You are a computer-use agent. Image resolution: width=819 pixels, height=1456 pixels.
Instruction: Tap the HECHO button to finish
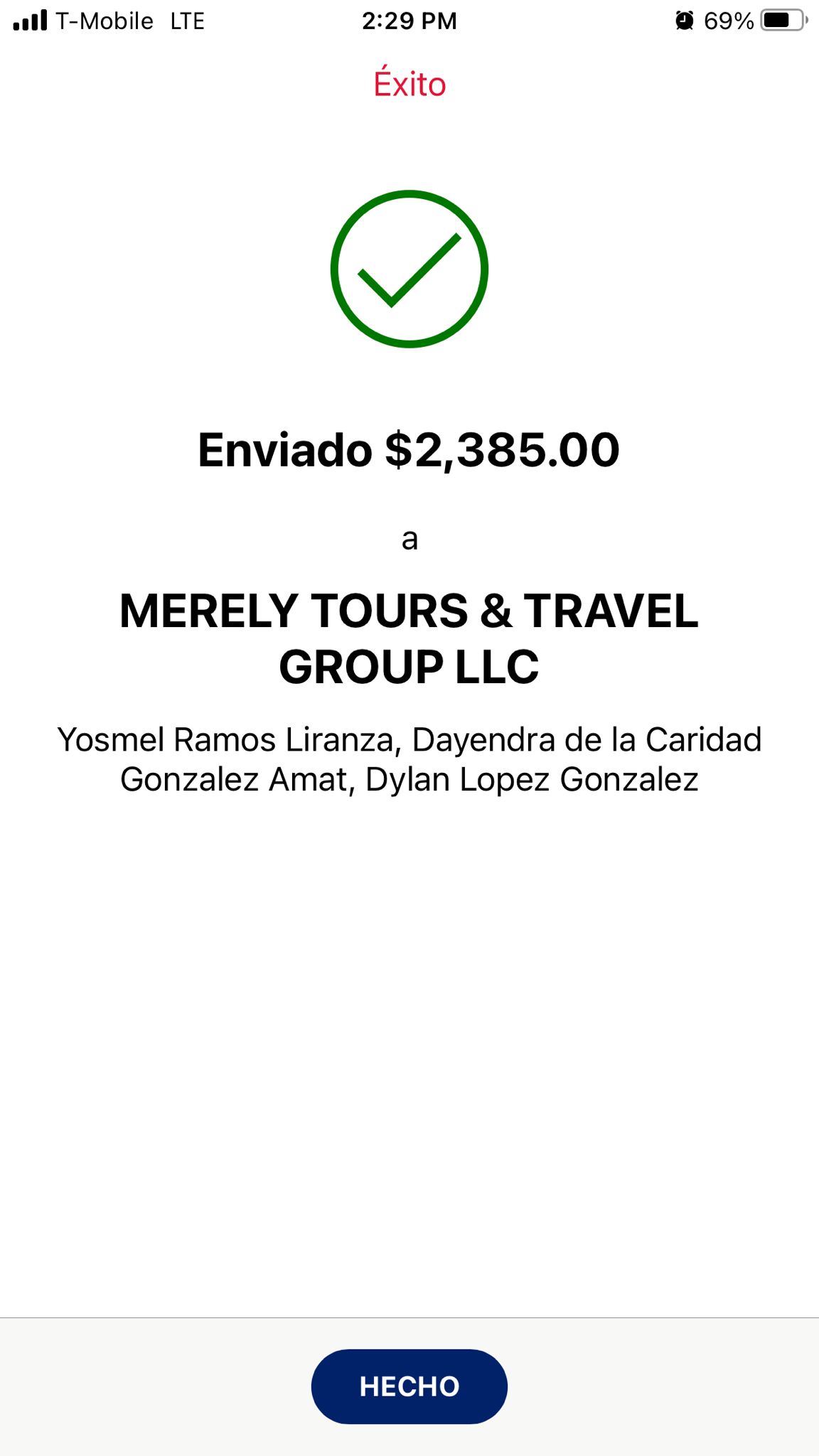coord(409,1386)
